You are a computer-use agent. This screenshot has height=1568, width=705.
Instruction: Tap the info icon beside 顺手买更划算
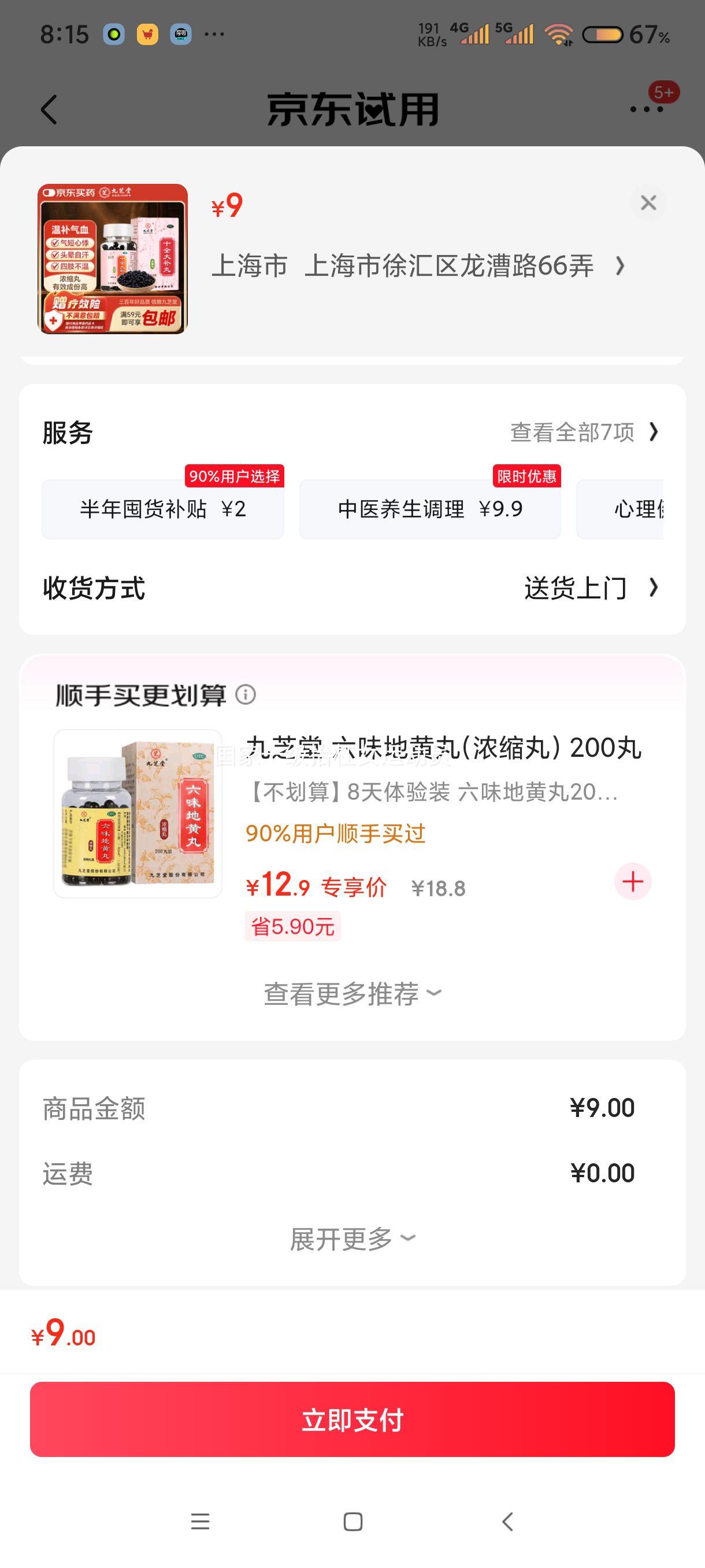click(x=246, y=696)
